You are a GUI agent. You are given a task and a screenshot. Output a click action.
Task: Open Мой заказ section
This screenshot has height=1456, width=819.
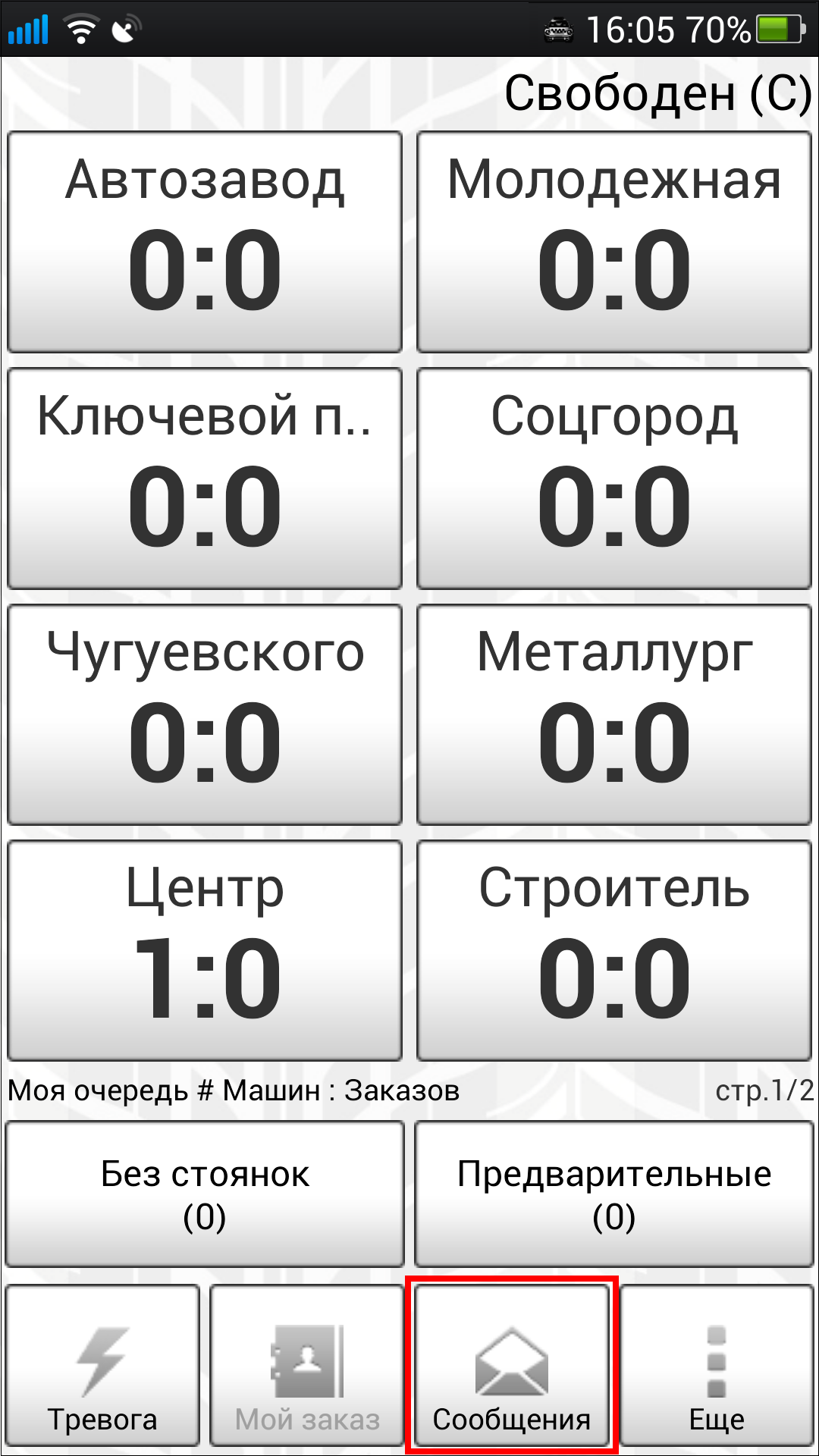(307, 1365)
